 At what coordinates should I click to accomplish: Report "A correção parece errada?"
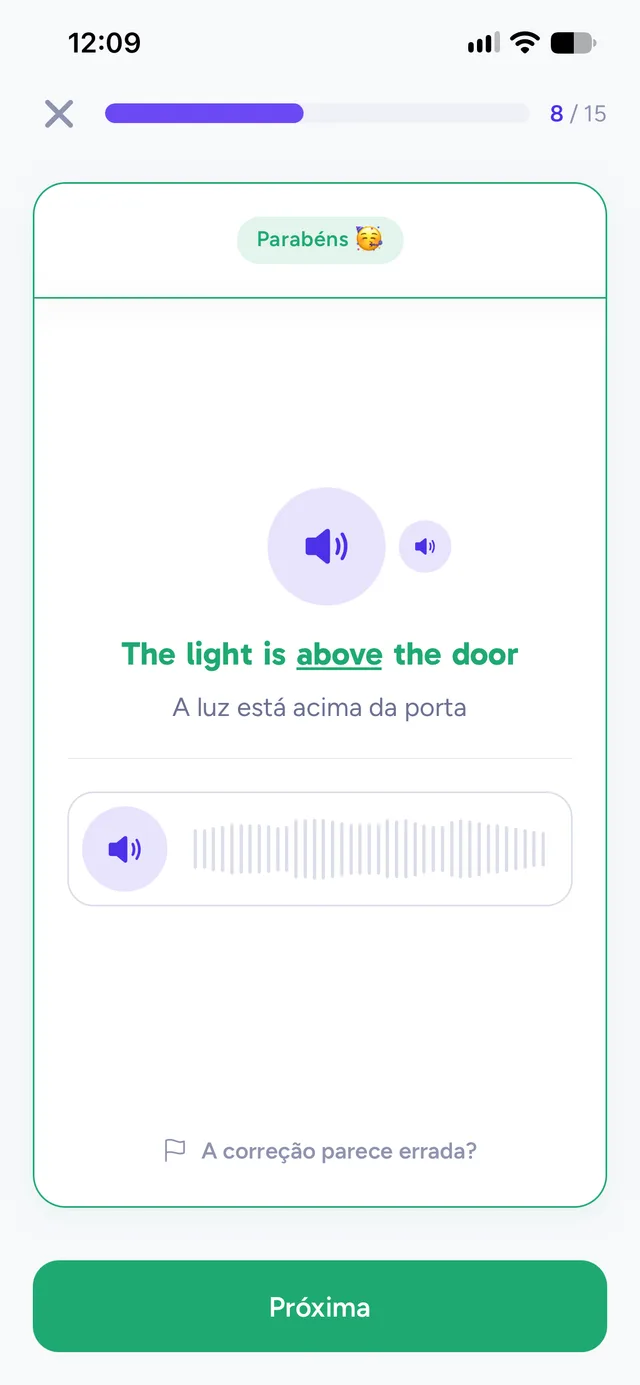pos(320,1151)
